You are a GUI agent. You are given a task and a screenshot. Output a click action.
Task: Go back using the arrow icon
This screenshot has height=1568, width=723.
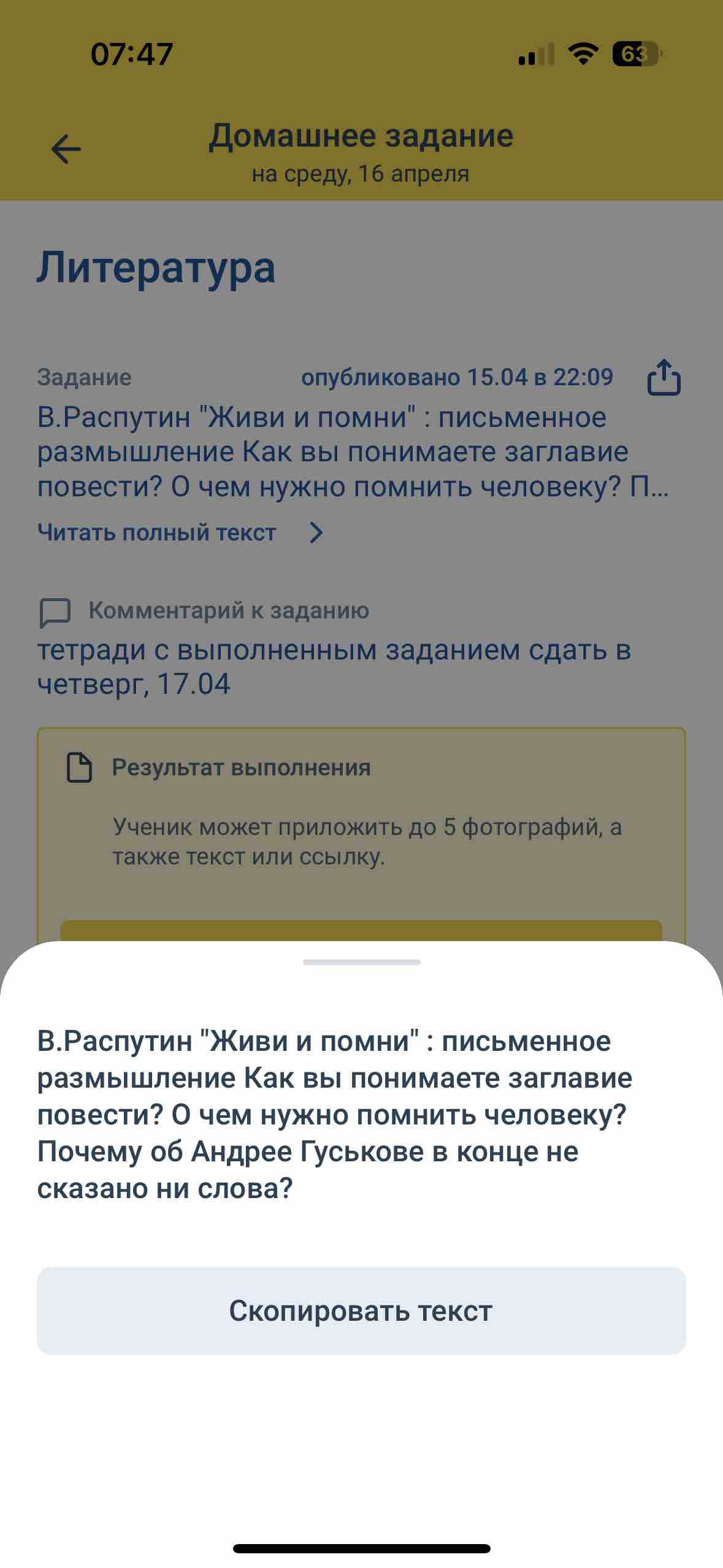pos(66,149)
